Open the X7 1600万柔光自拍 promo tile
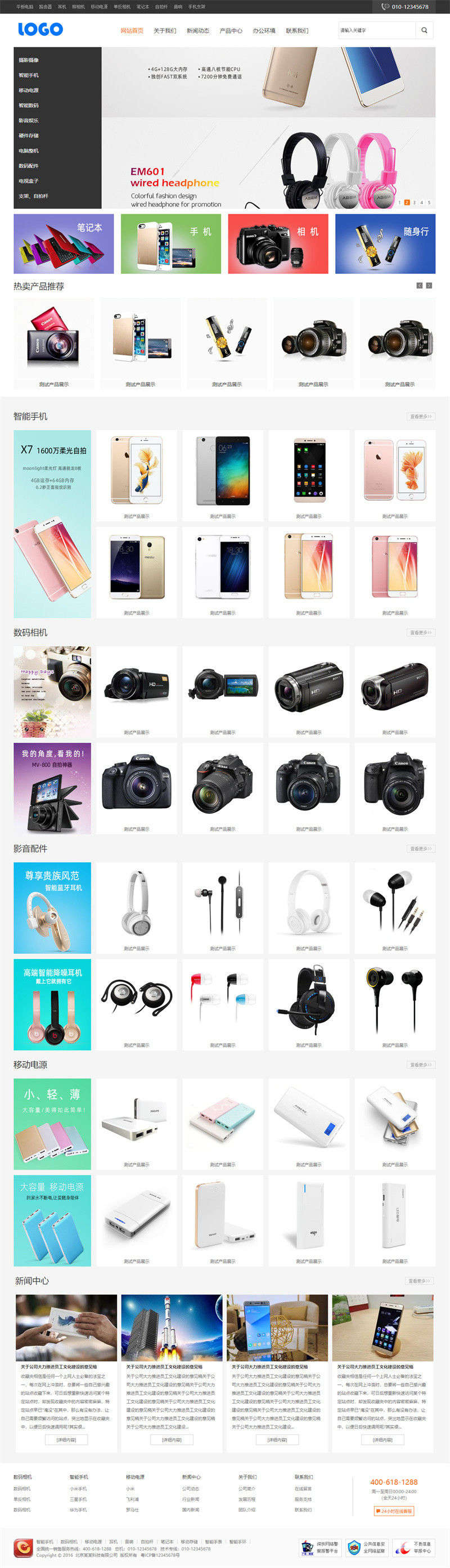Image resolution: width=450 pixels, height=1568 pixels. (52, 524)
